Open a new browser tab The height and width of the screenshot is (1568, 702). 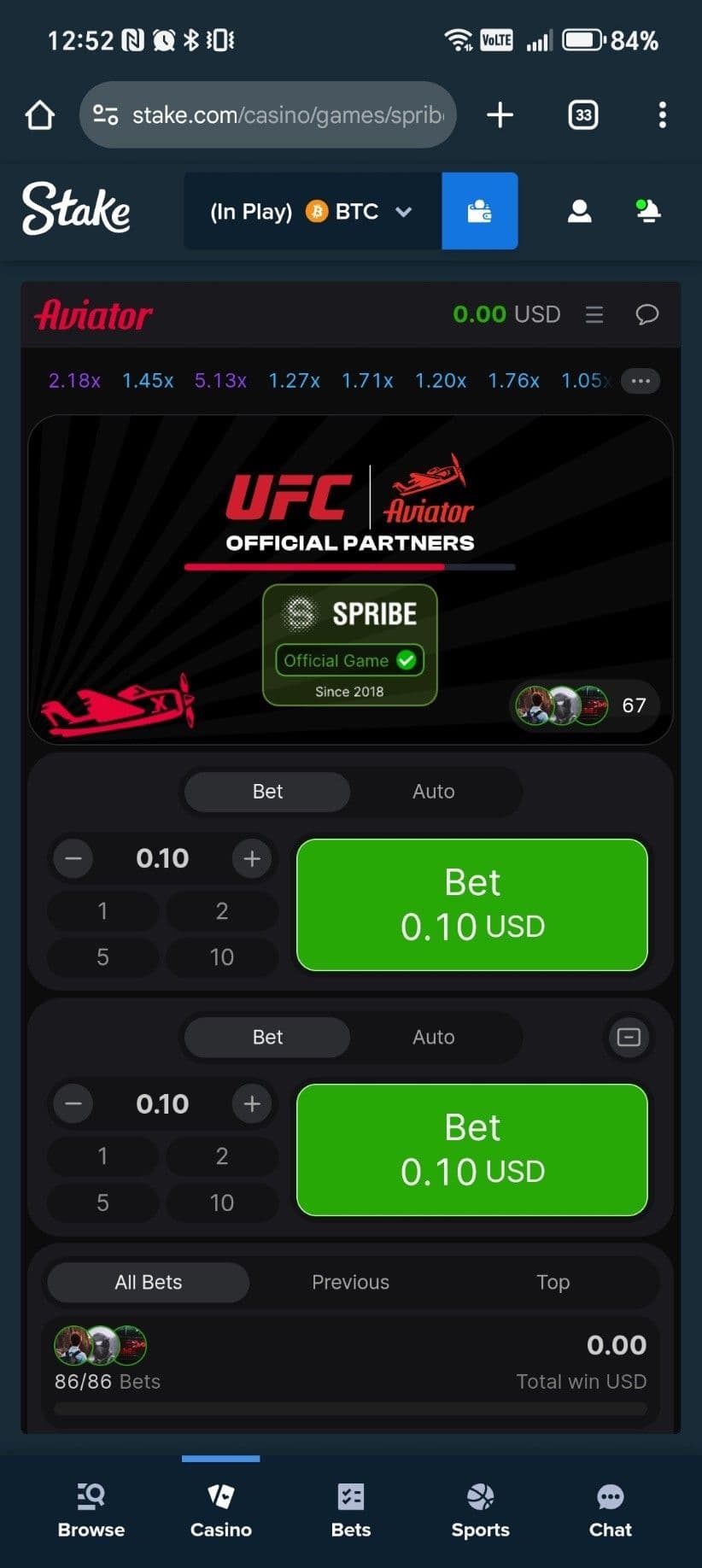[x=500, y=114]
